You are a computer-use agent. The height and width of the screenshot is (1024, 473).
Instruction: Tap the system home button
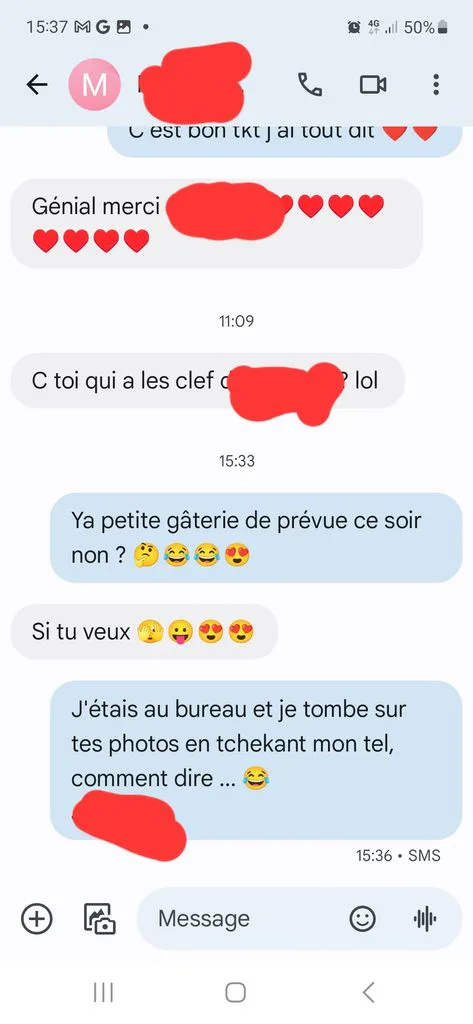click(236, 992)
